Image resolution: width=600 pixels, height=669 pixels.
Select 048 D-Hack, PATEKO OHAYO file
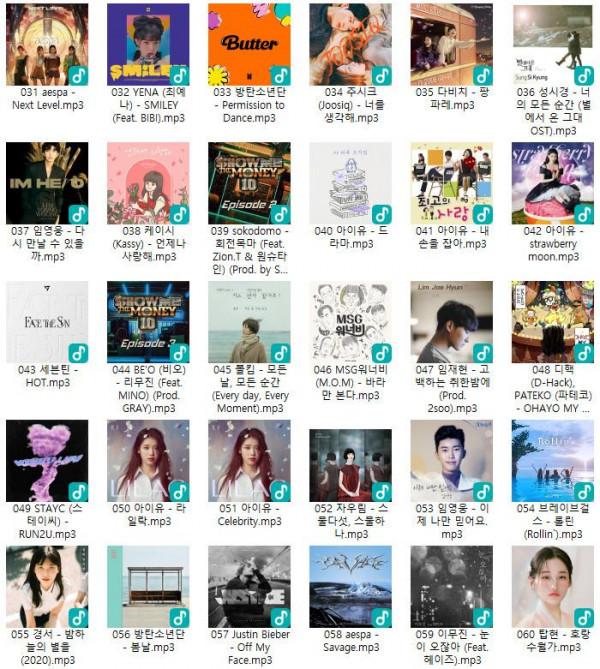[553, 322]
